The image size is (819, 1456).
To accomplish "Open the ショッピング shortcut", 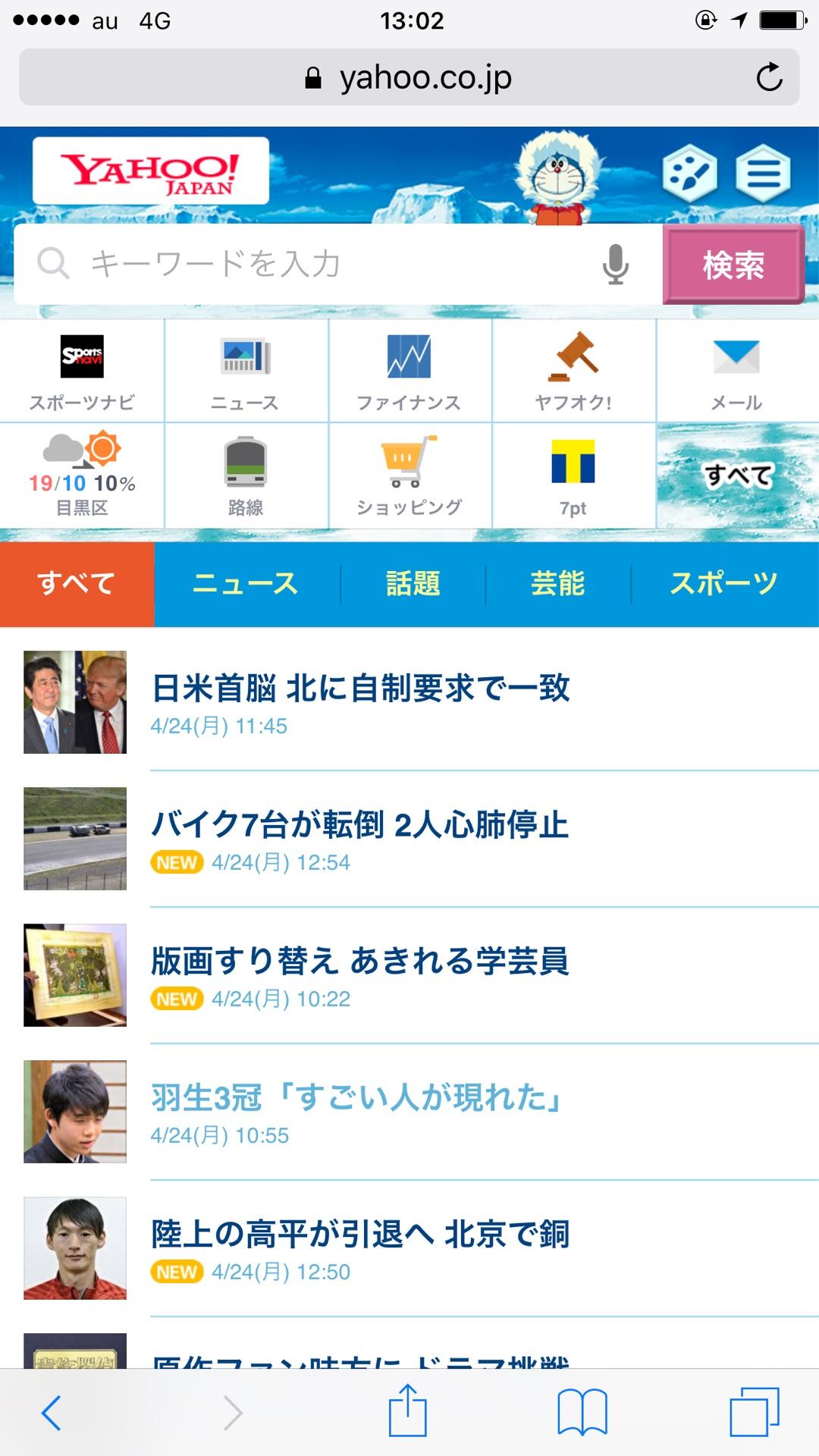I will 409,475.
